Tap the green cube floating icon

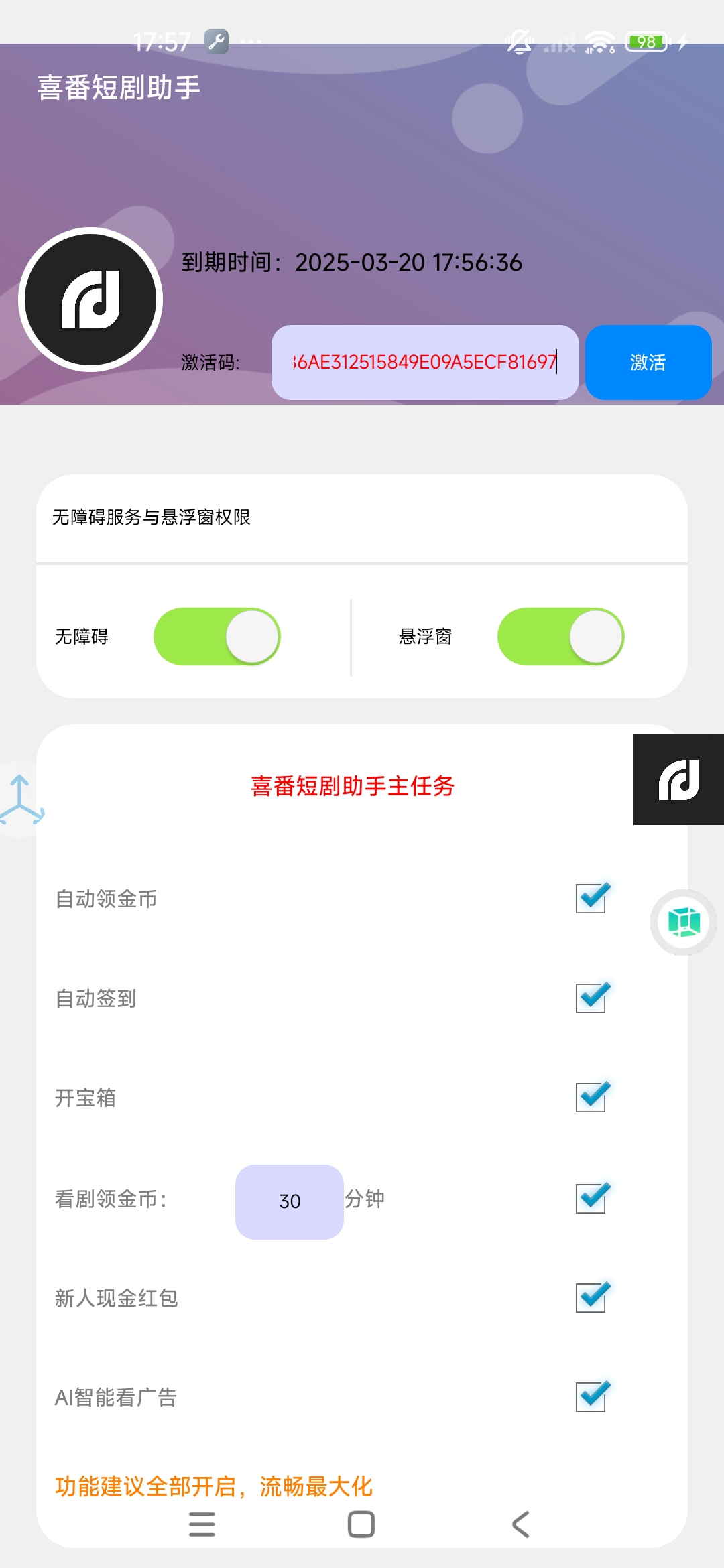click(x=683, y=922)
